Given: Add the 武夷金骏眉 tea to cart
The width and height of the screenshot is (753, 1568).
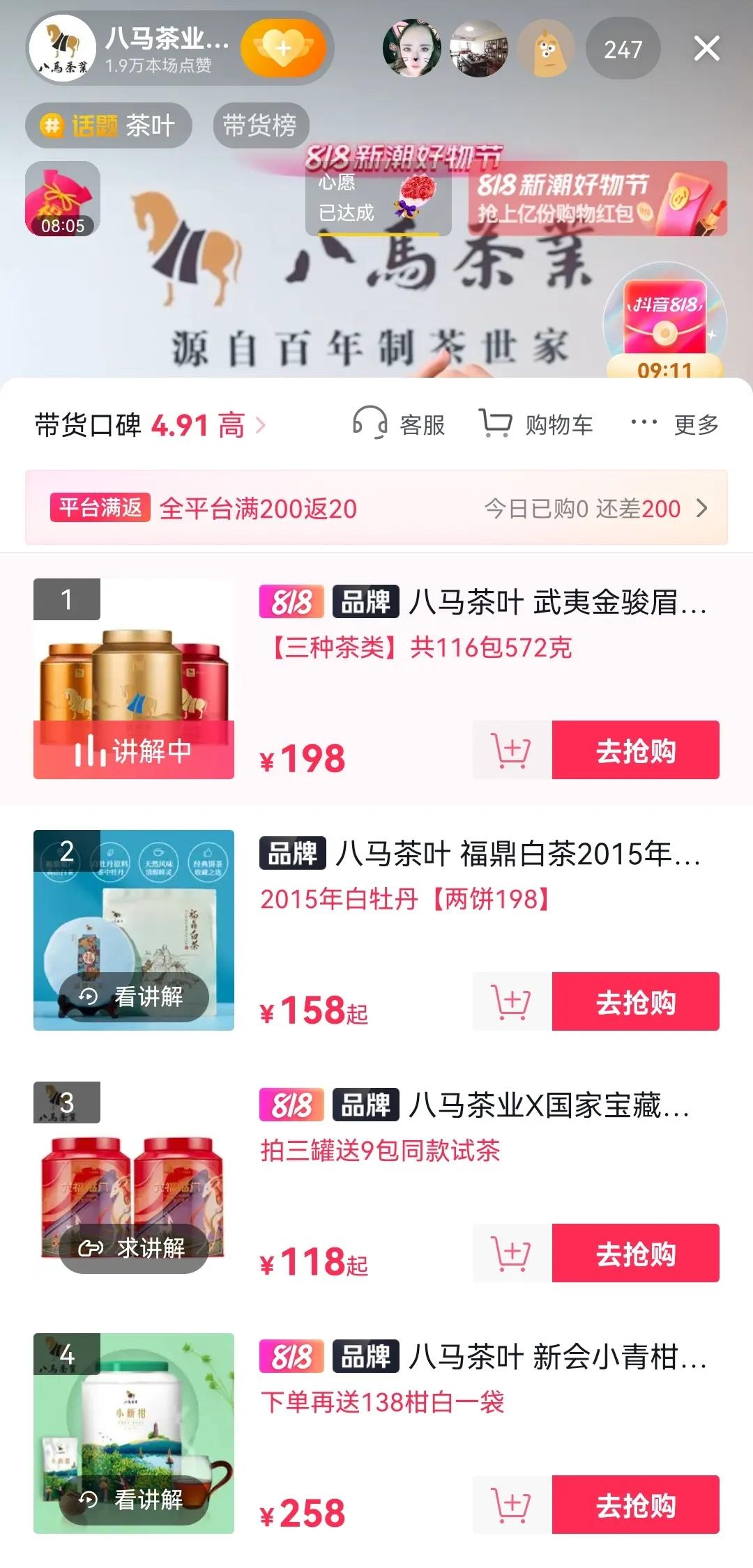Looking at the screenshot, I should 511,748.
